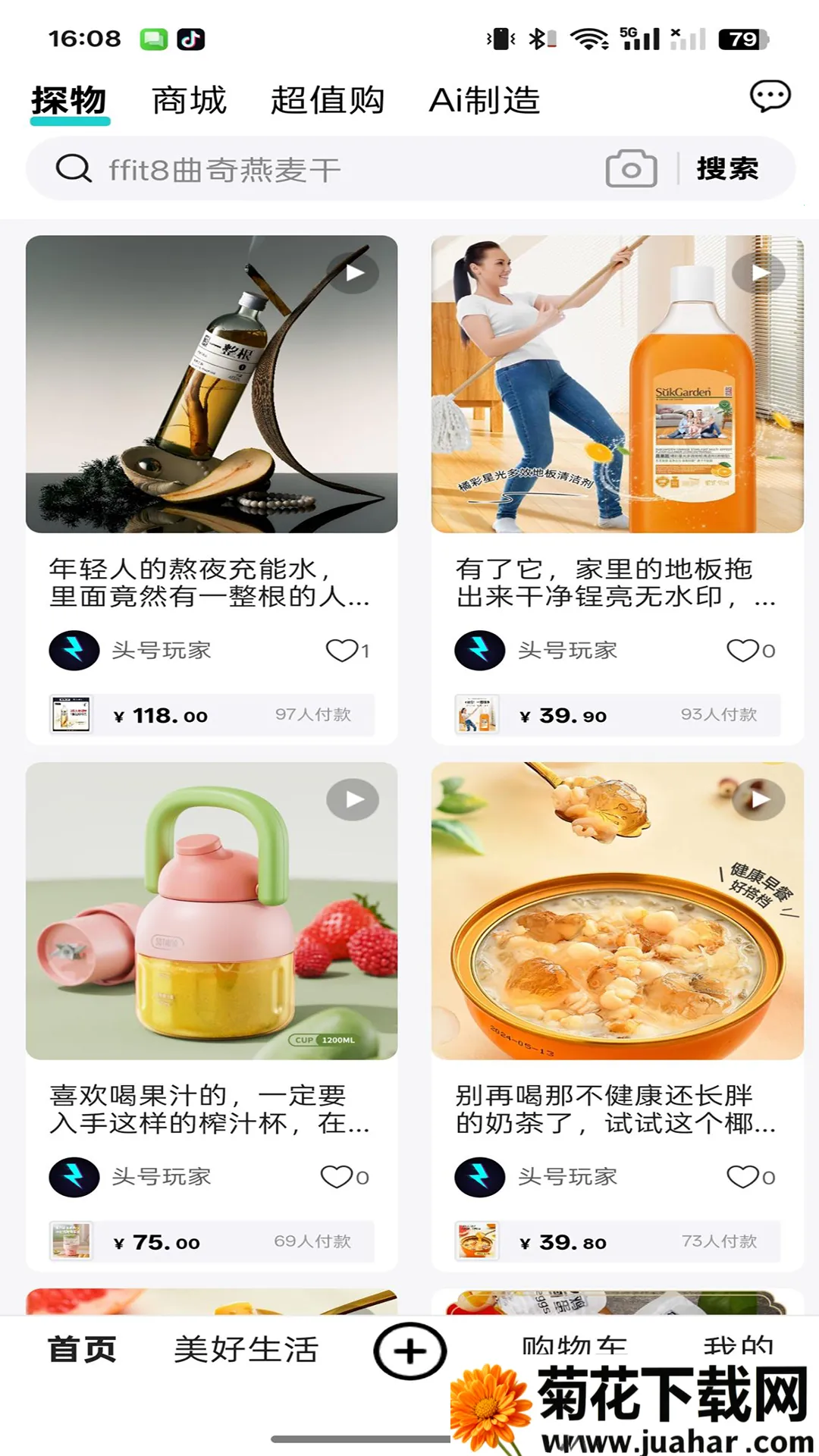The width and height of the screenshot is (819, 1456).
Task: Open the ¥118.00 product link
Action: [212, 715]
